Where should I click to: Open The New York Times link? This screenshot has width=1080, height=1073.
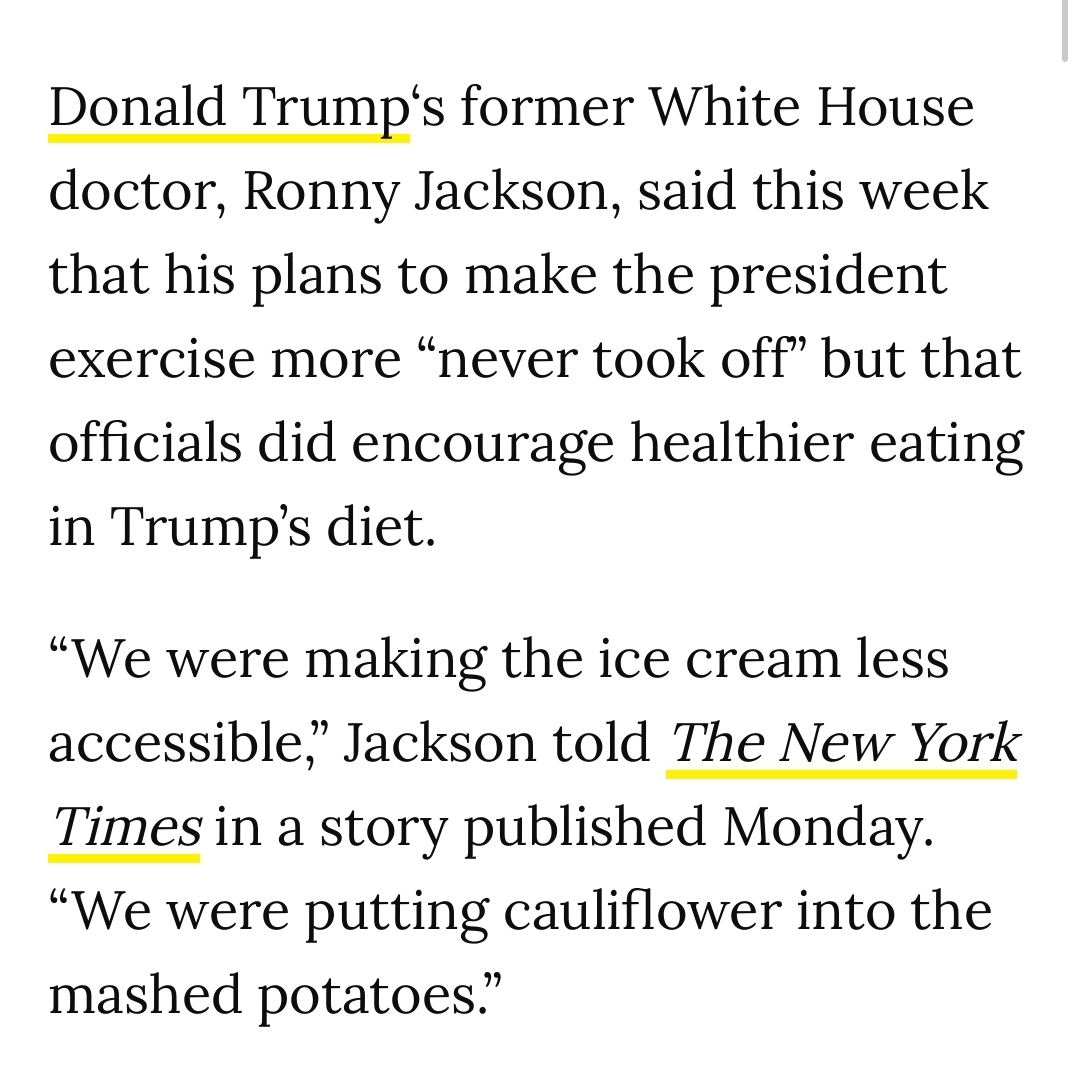[842, 744]
